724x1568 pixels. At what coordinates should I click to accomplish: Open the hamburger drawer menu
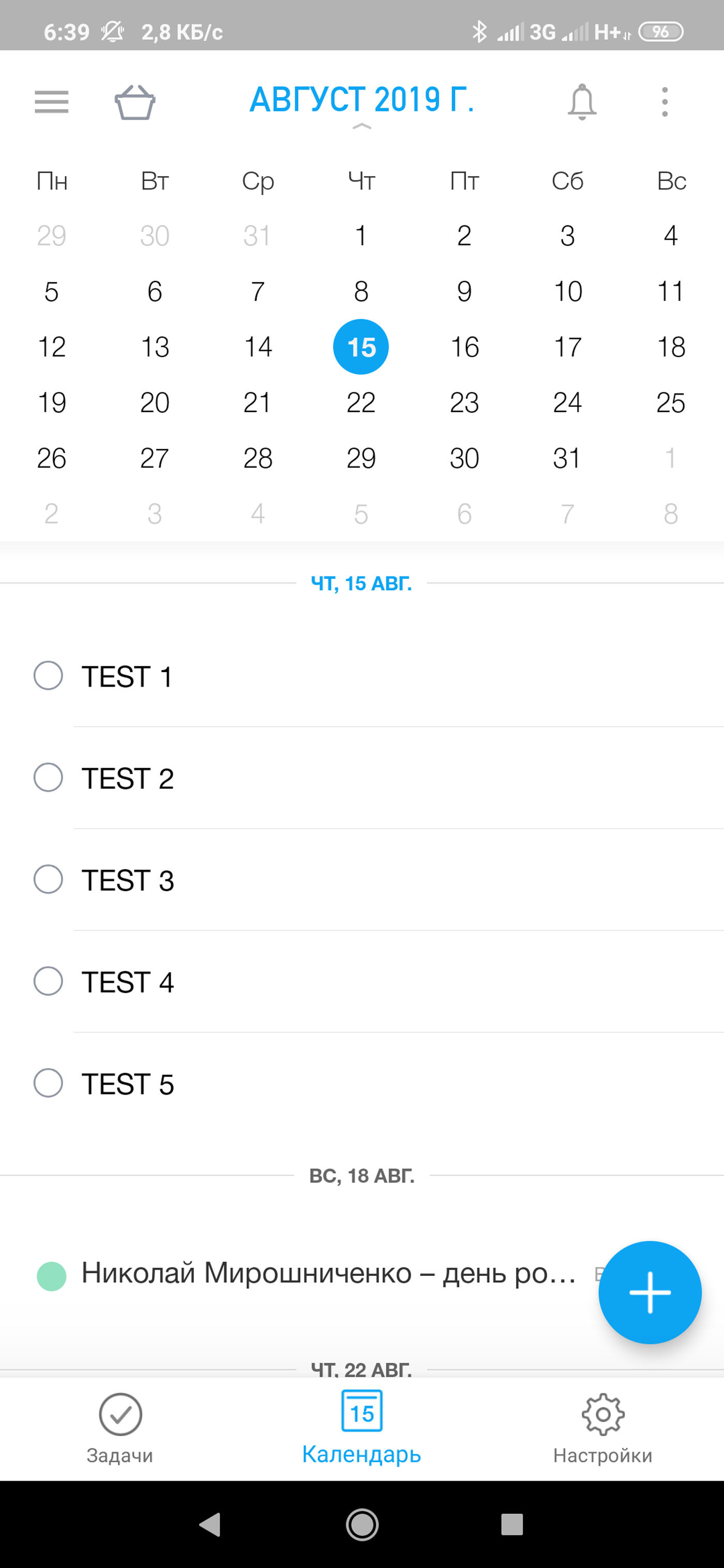click(x=52, y=102)
